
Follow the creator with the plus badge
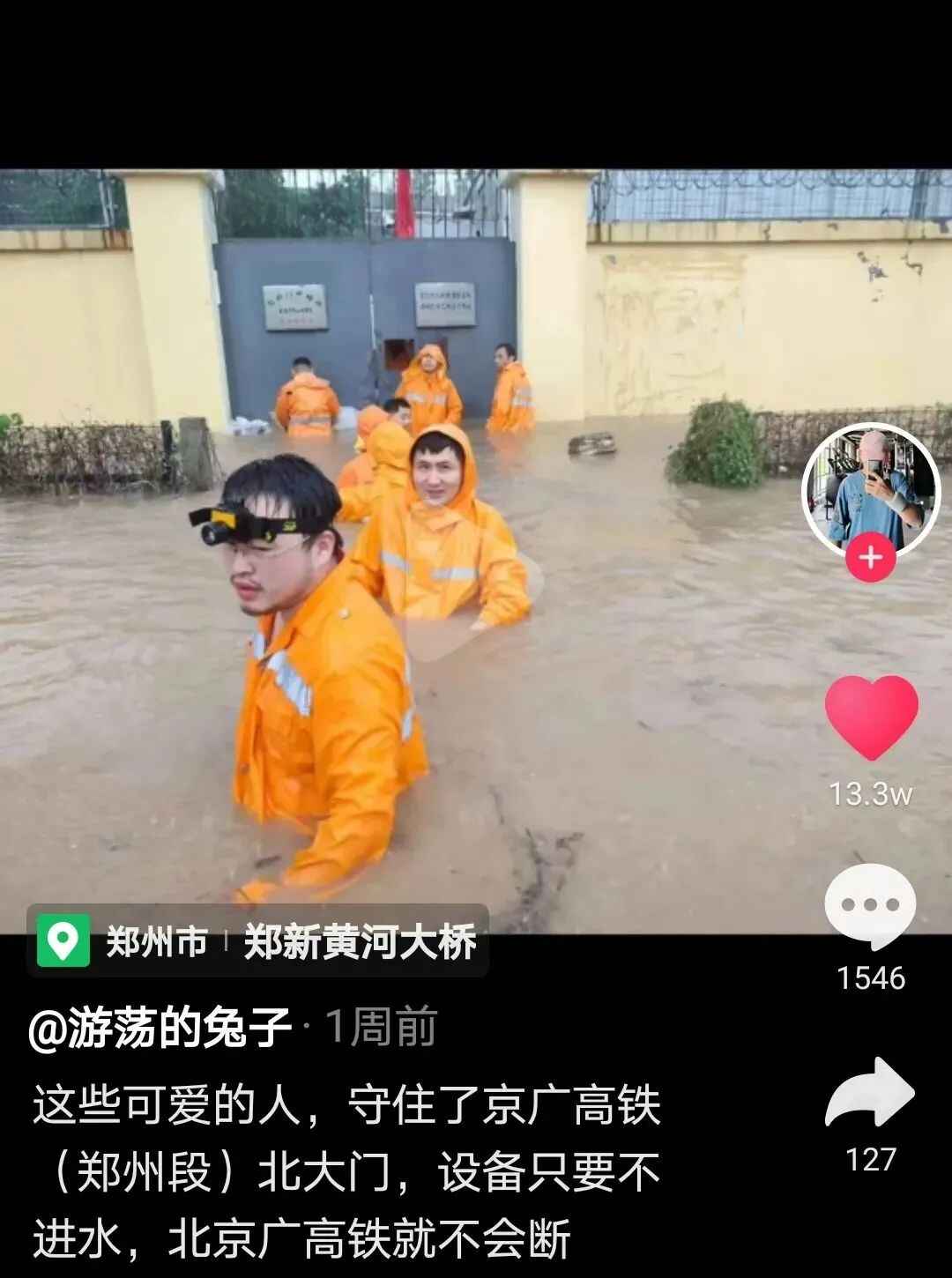(x=871, y=559)
